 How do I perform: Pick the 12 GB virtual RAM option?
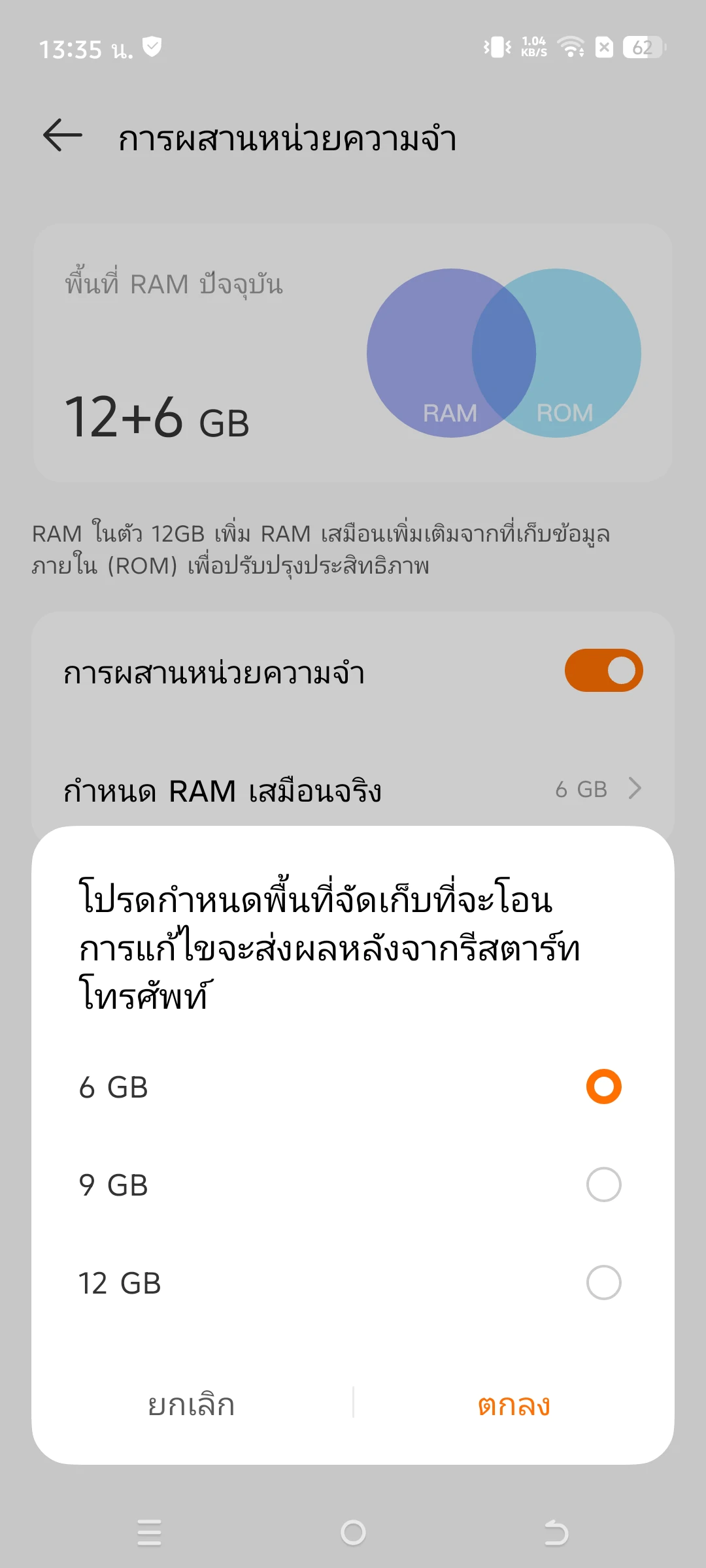click(603, 1283)
